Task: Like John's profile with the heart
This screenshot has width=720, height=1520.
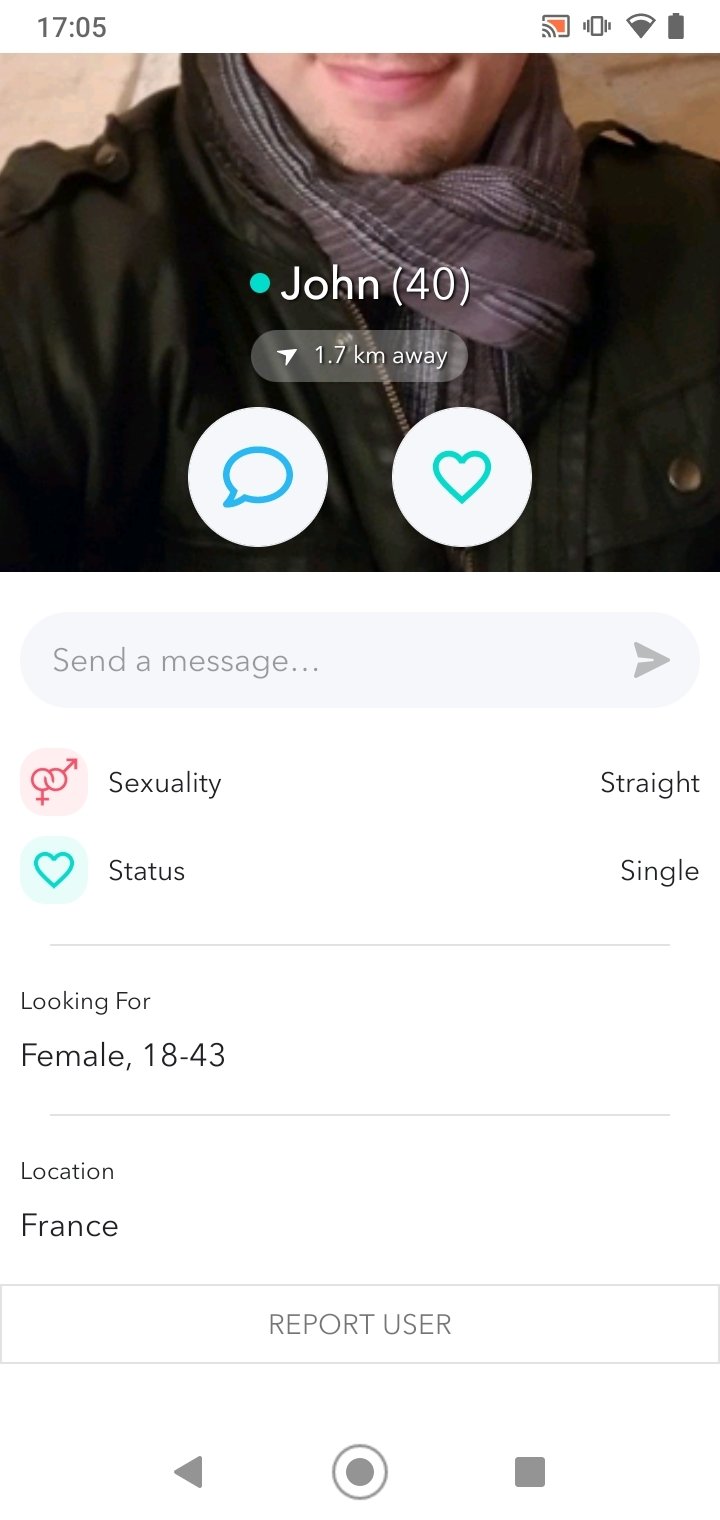Action: 461,477
